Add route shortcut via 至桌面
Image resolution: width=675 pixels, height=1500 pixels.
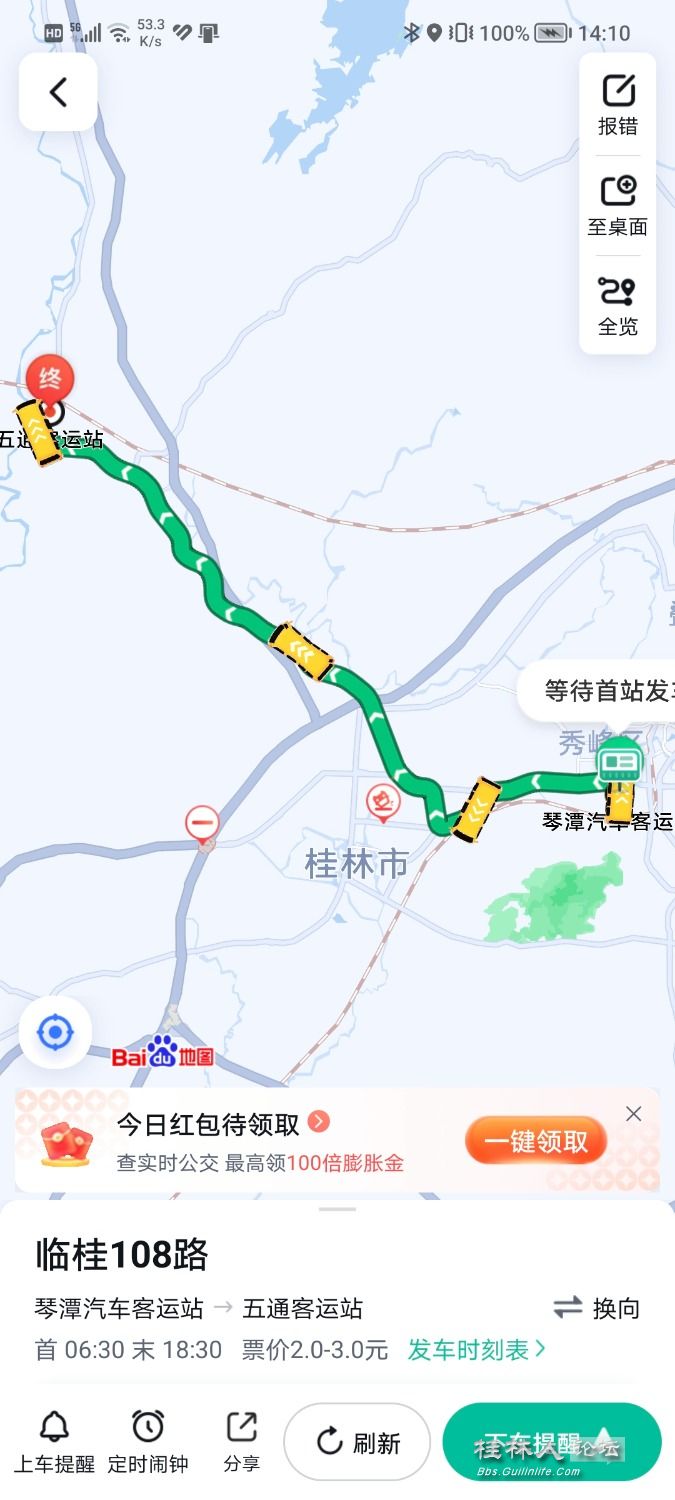click(x=618, y=205)
